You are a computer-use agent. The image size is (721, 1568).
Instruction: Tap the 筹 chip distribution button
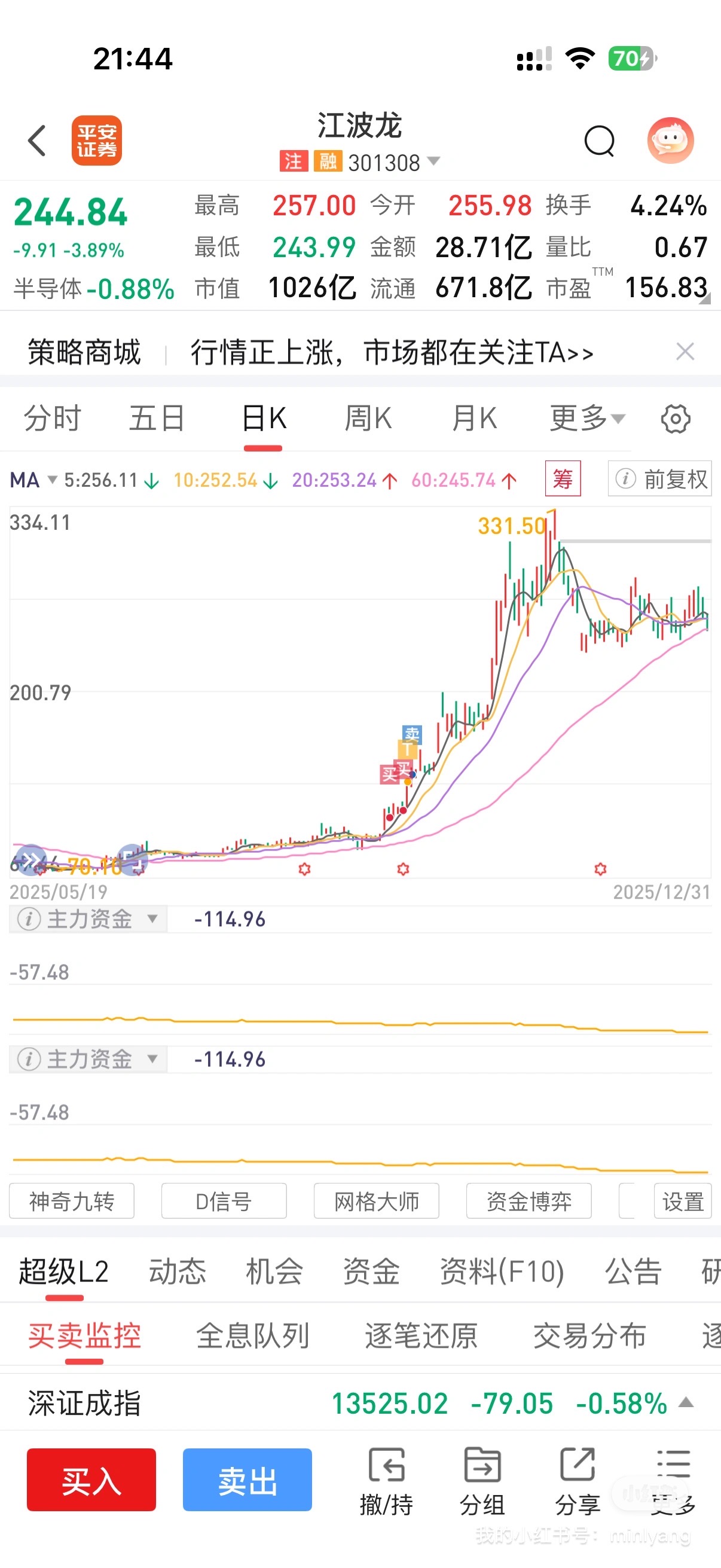tap(562, 479)
